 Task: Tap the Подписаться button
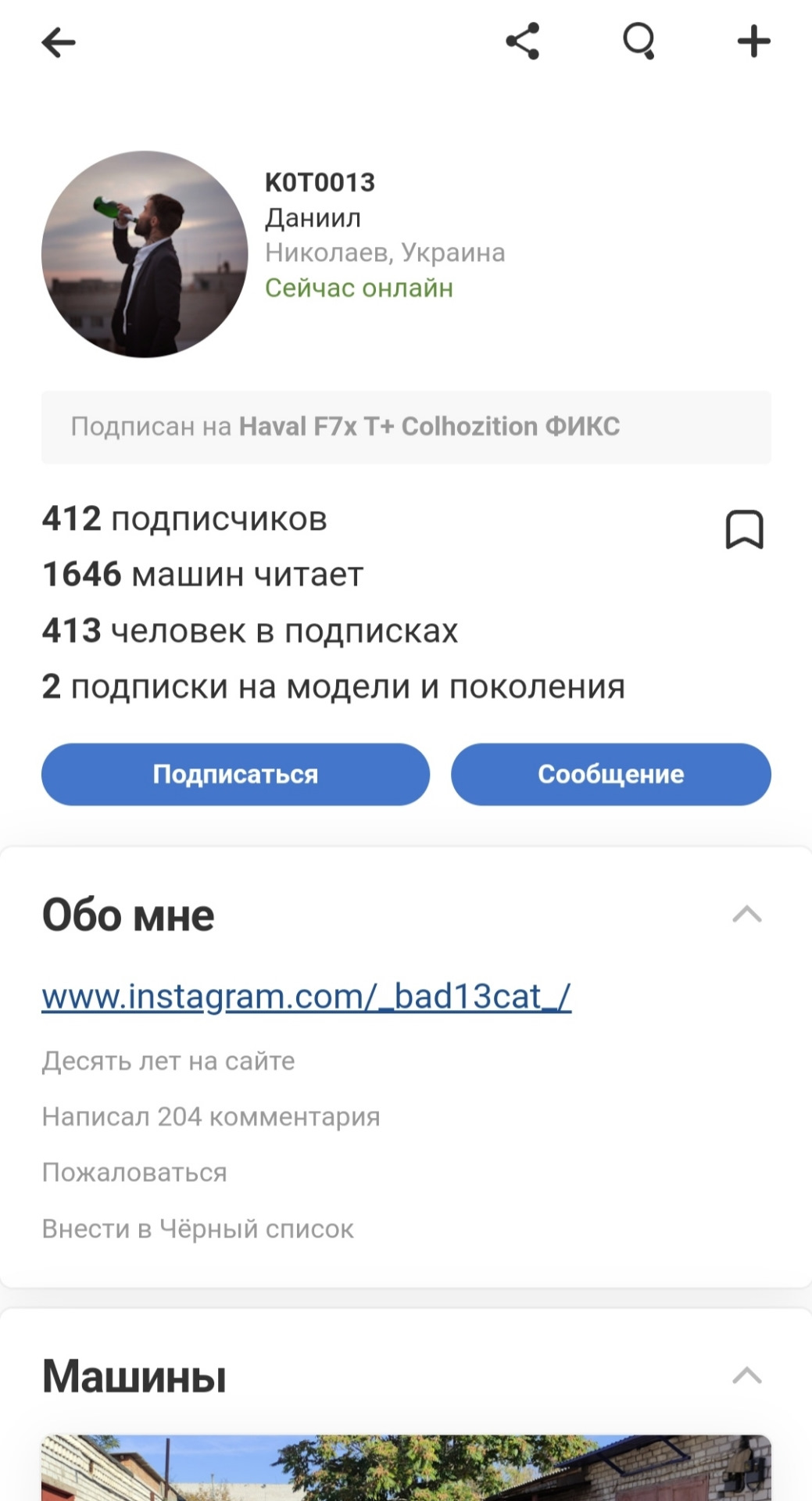tap(235, 774)
